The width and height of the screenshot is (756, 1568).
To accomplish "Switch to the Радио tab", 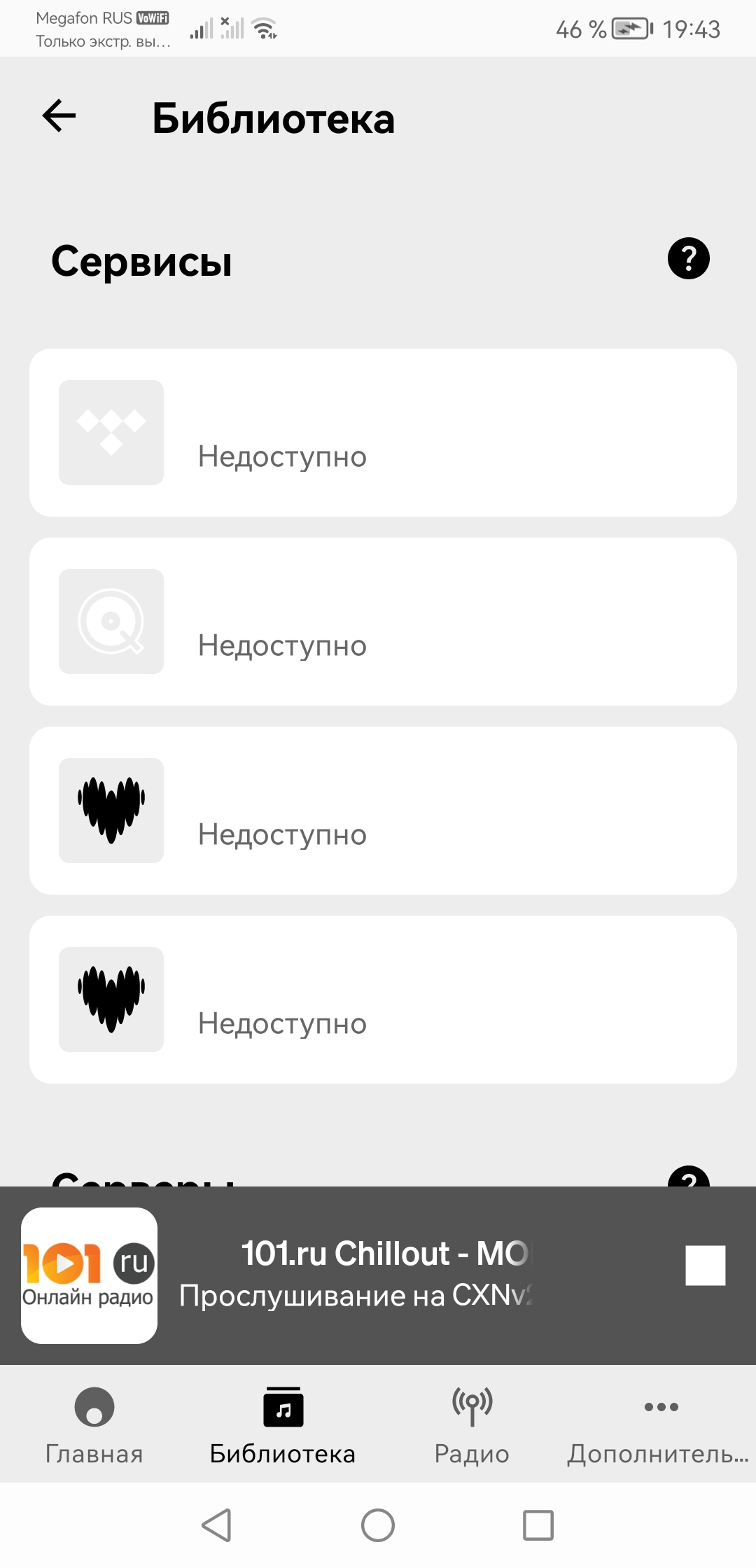I will point(472,1425).
